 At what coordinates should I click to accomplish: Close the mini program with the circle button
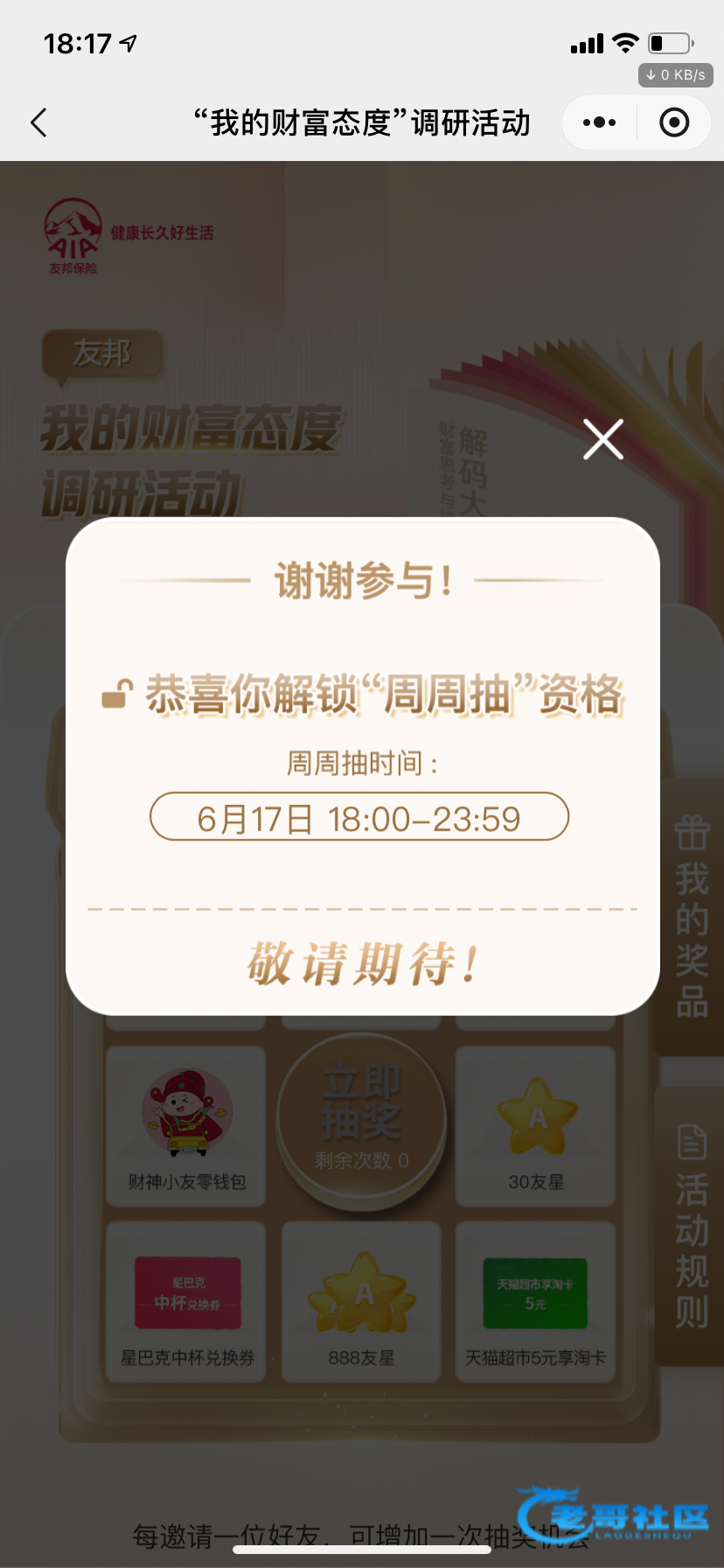point(673,122)
